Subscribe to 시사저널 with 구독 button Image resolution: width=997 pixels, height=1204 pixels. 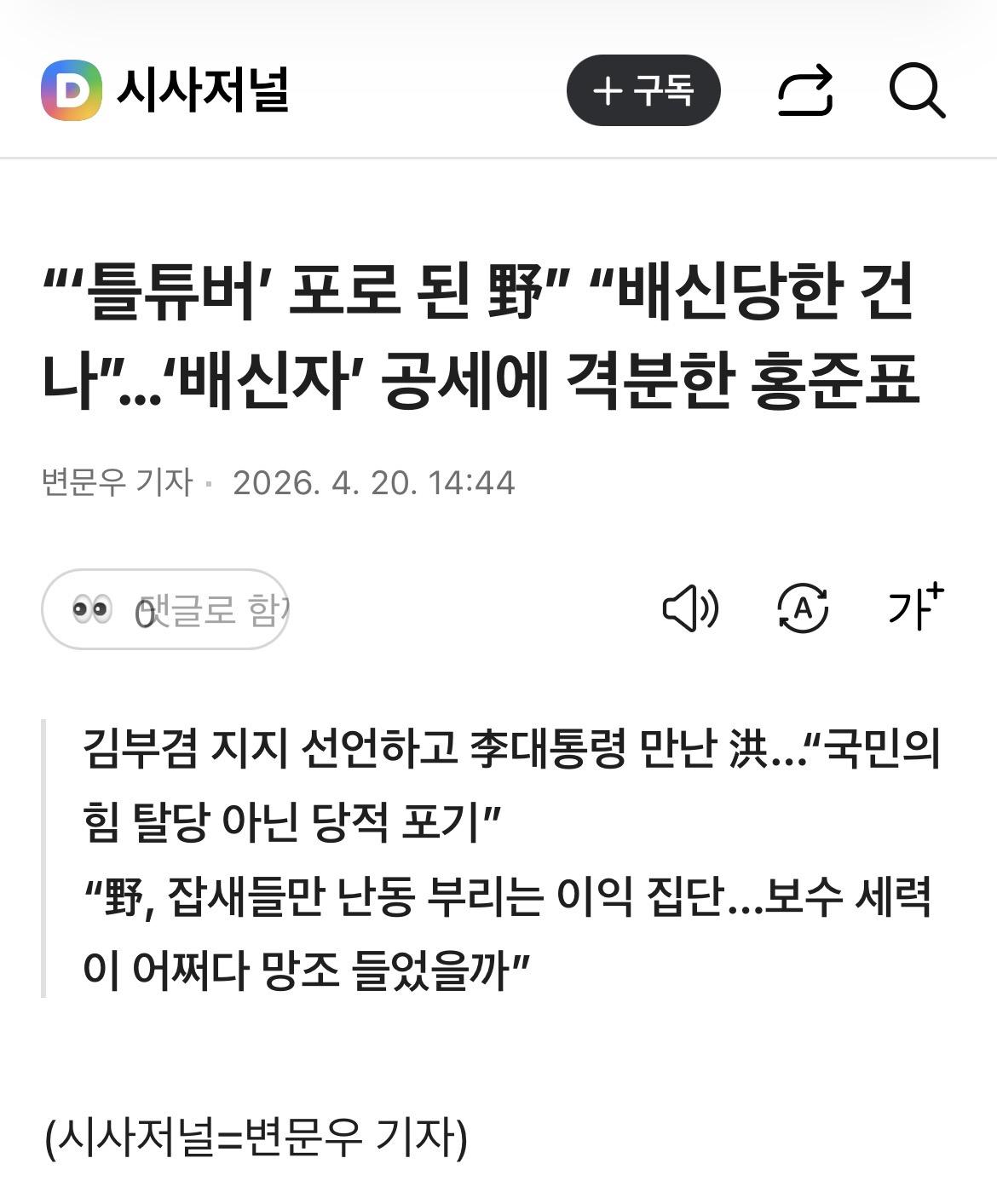pos(643,90)
